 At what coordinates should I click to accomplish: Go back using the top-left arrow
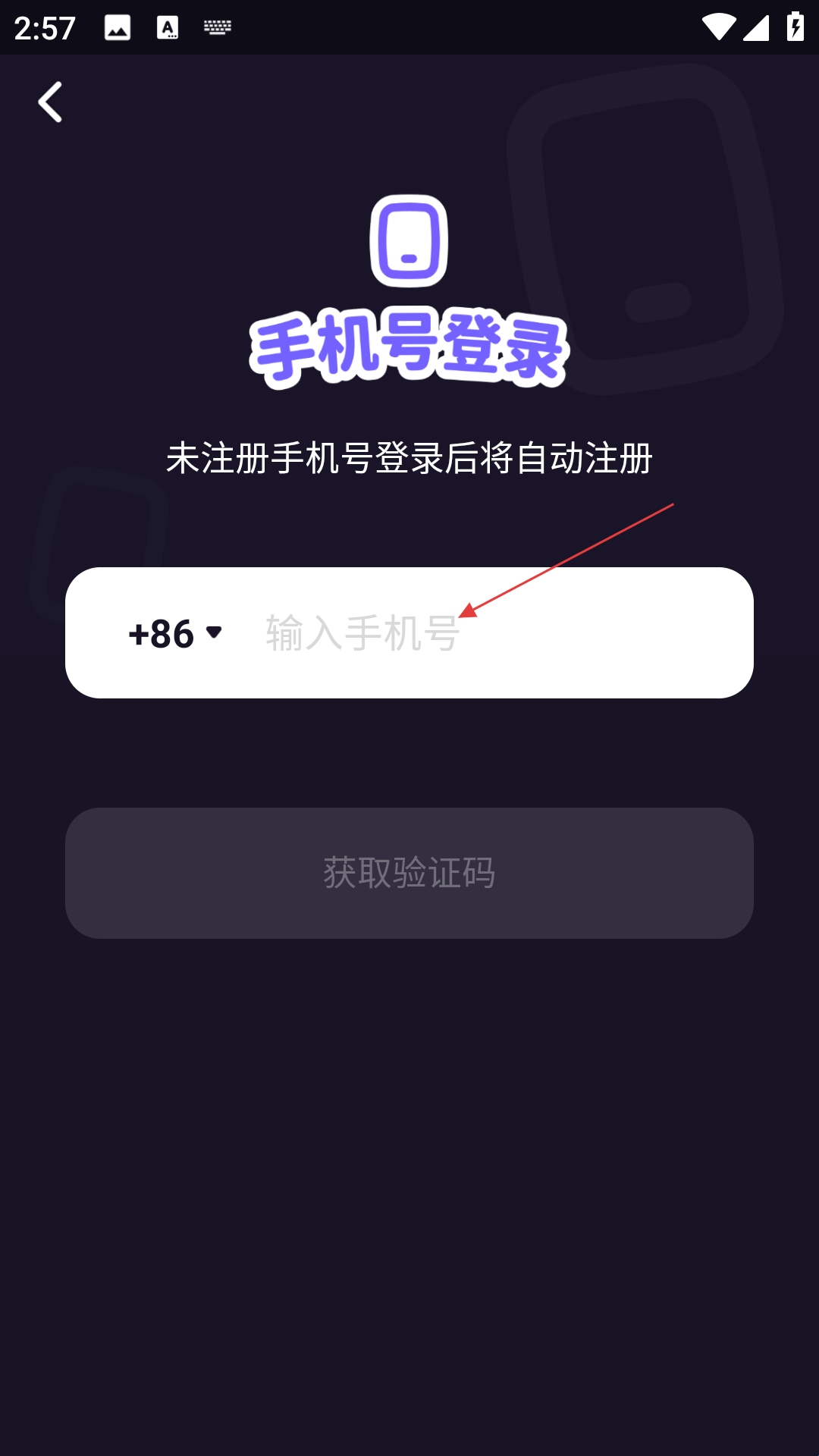coord(50,102)
